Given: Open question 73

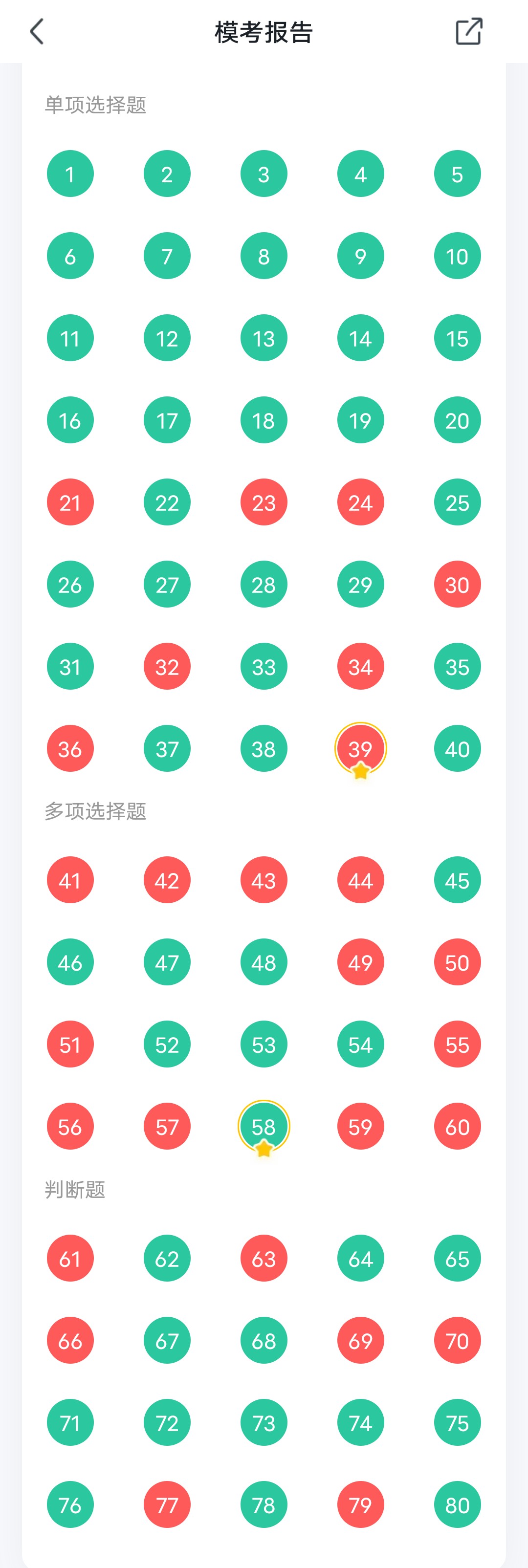Looking at the screenshot, I should pyautogui.click(x=264, y=1422).
